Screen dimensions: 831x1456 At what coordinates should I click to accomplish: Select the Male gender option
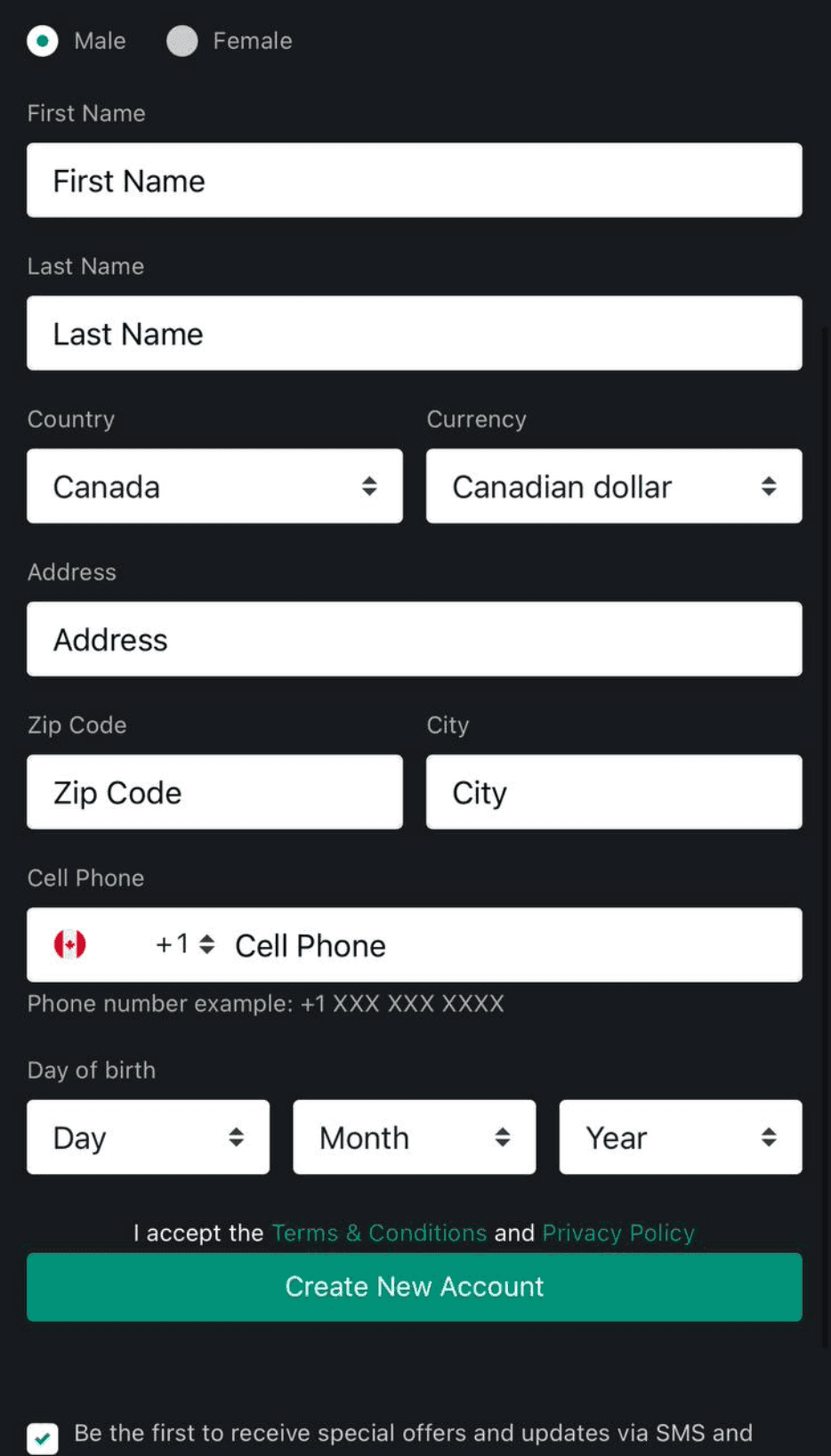43,41
